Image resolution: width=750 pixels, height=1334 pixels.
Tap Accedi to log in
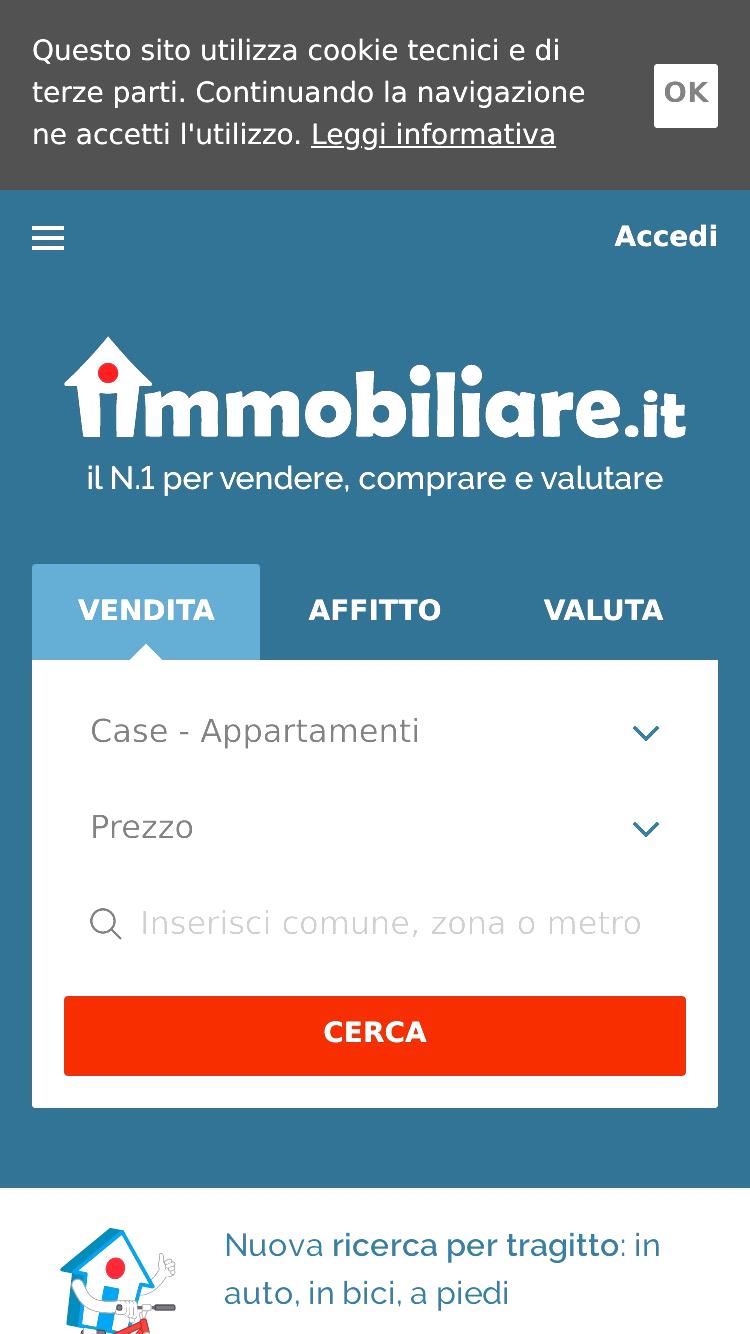pyautogui.click(x=666, y=236)
